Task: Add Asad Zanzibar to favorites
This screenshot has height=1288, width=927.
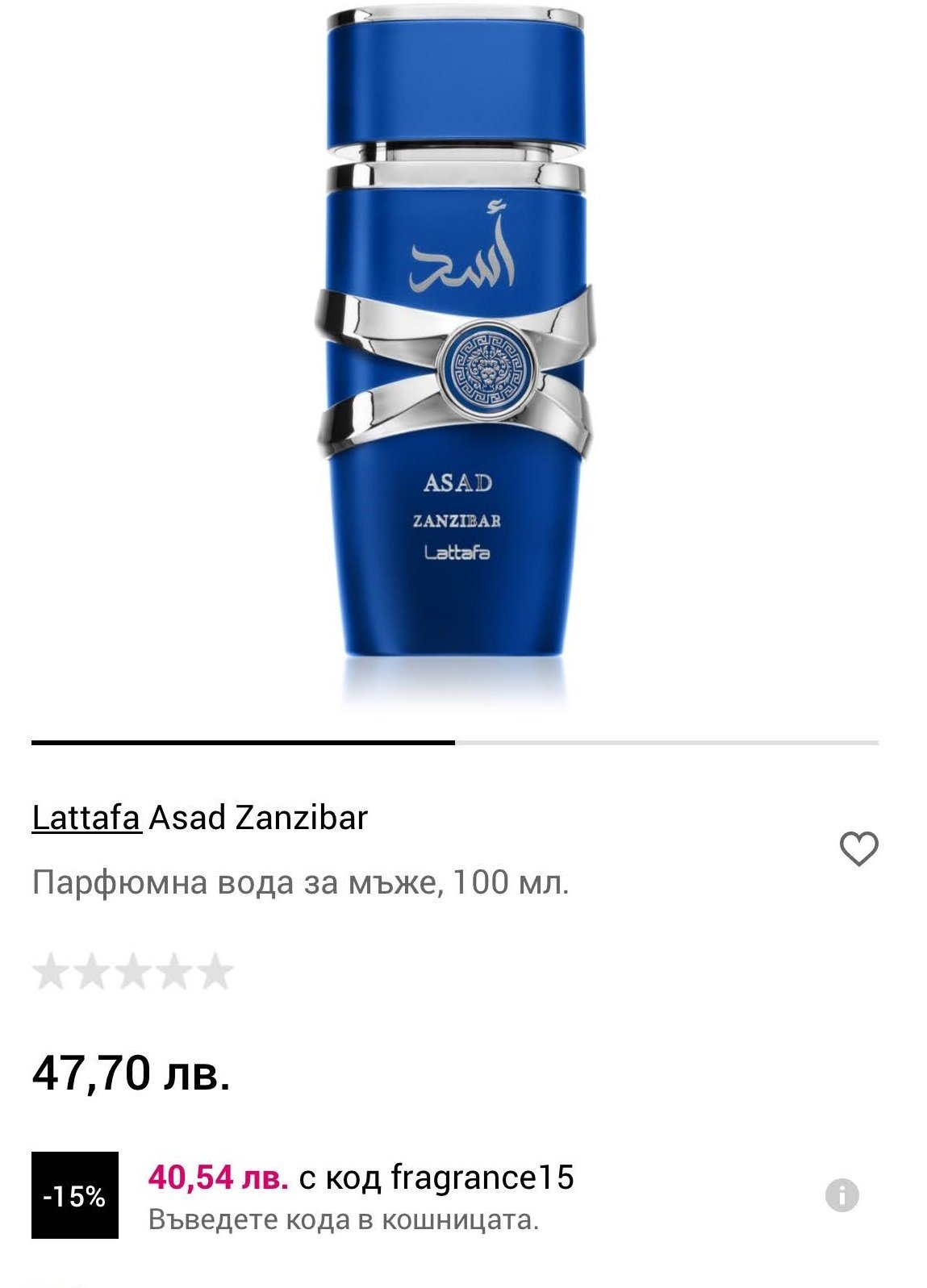Action: 858,849
